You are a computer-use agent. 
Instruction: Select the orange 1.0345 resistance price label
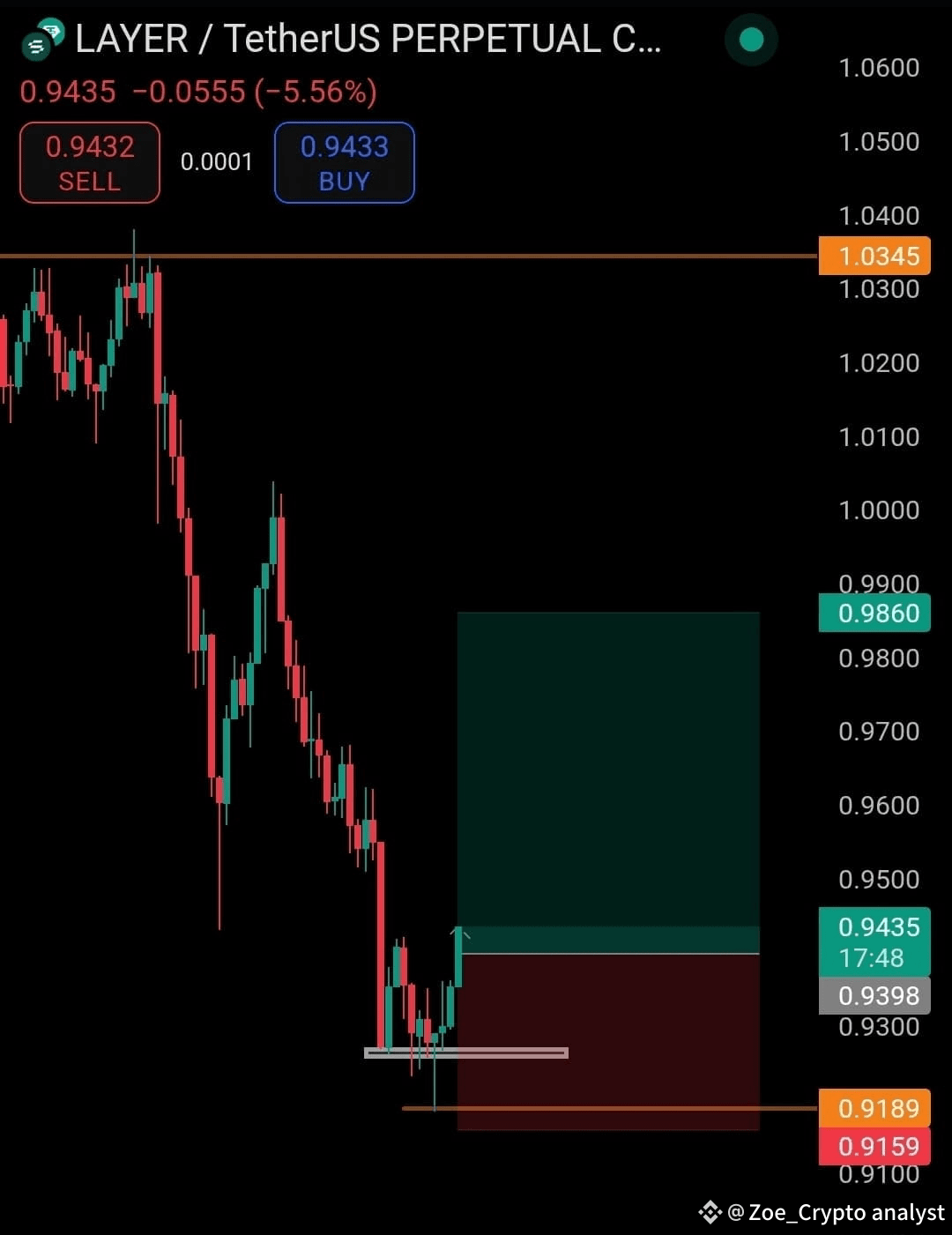click(x=875, y=256)
